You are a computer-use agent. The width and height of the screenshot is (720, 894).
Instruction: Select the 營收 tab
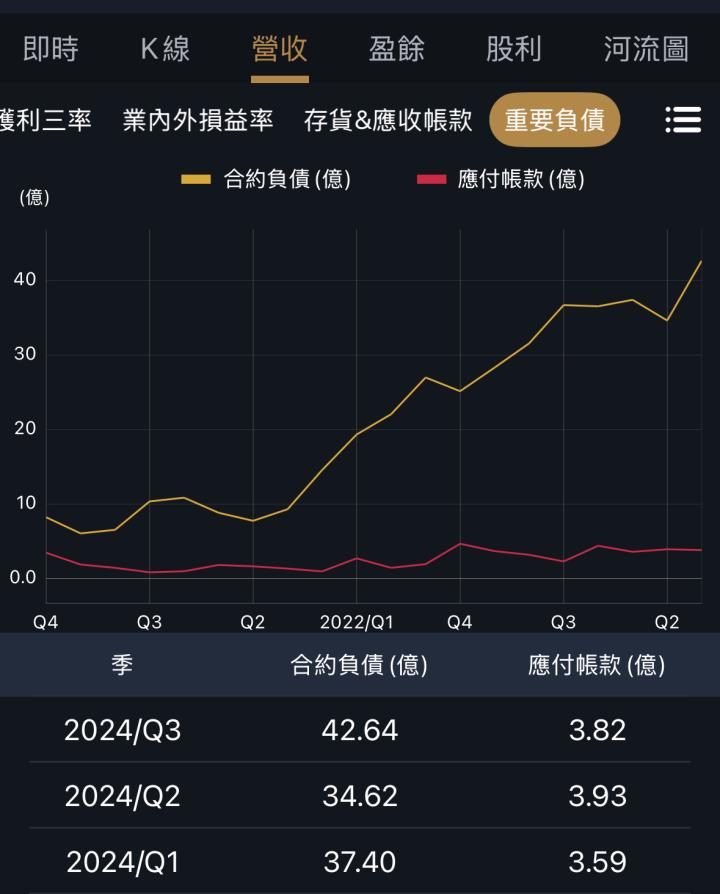280,48
